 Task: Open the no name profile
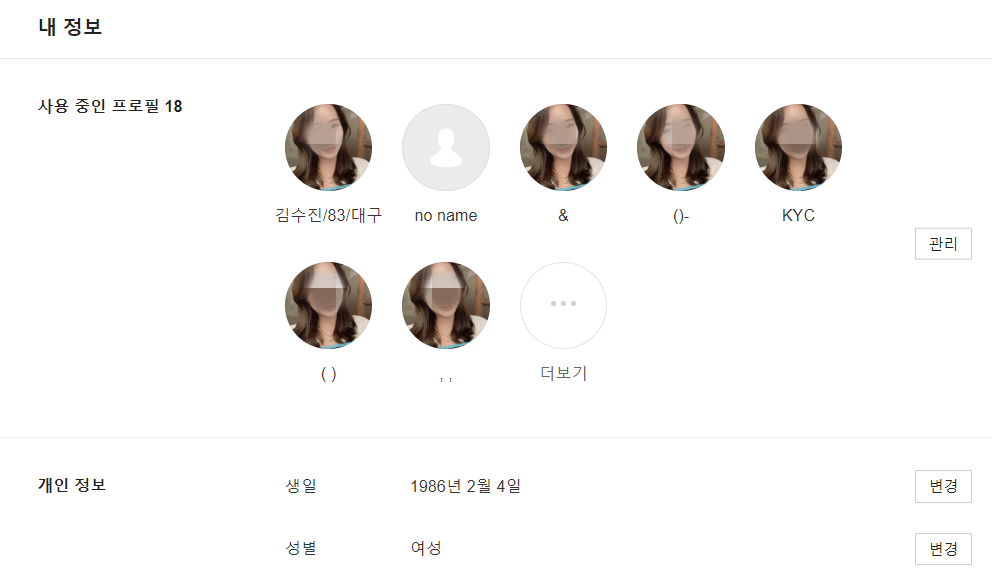445,148
